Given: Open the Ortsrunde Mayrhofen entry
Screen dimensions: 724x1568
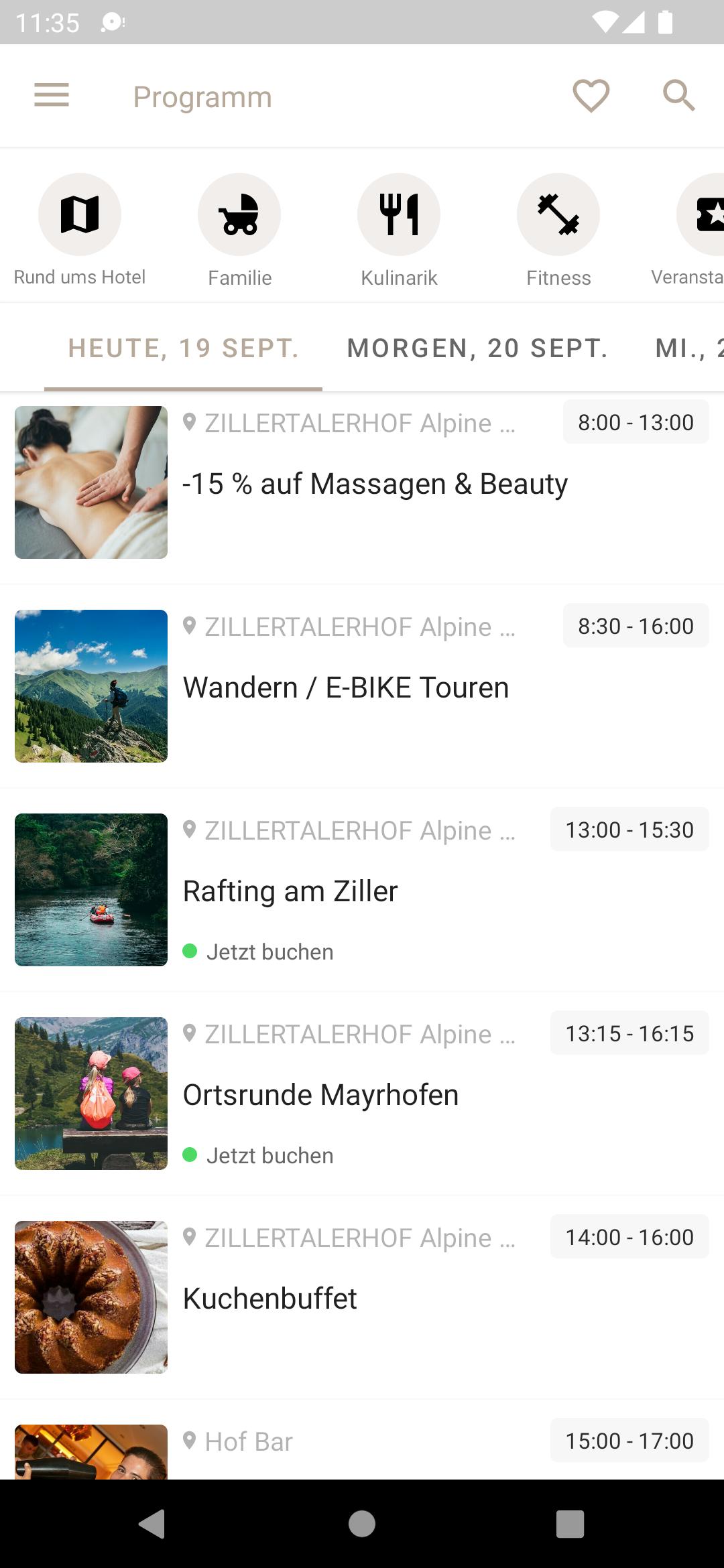Looking at the screenshot, I should click(362, 1094).
